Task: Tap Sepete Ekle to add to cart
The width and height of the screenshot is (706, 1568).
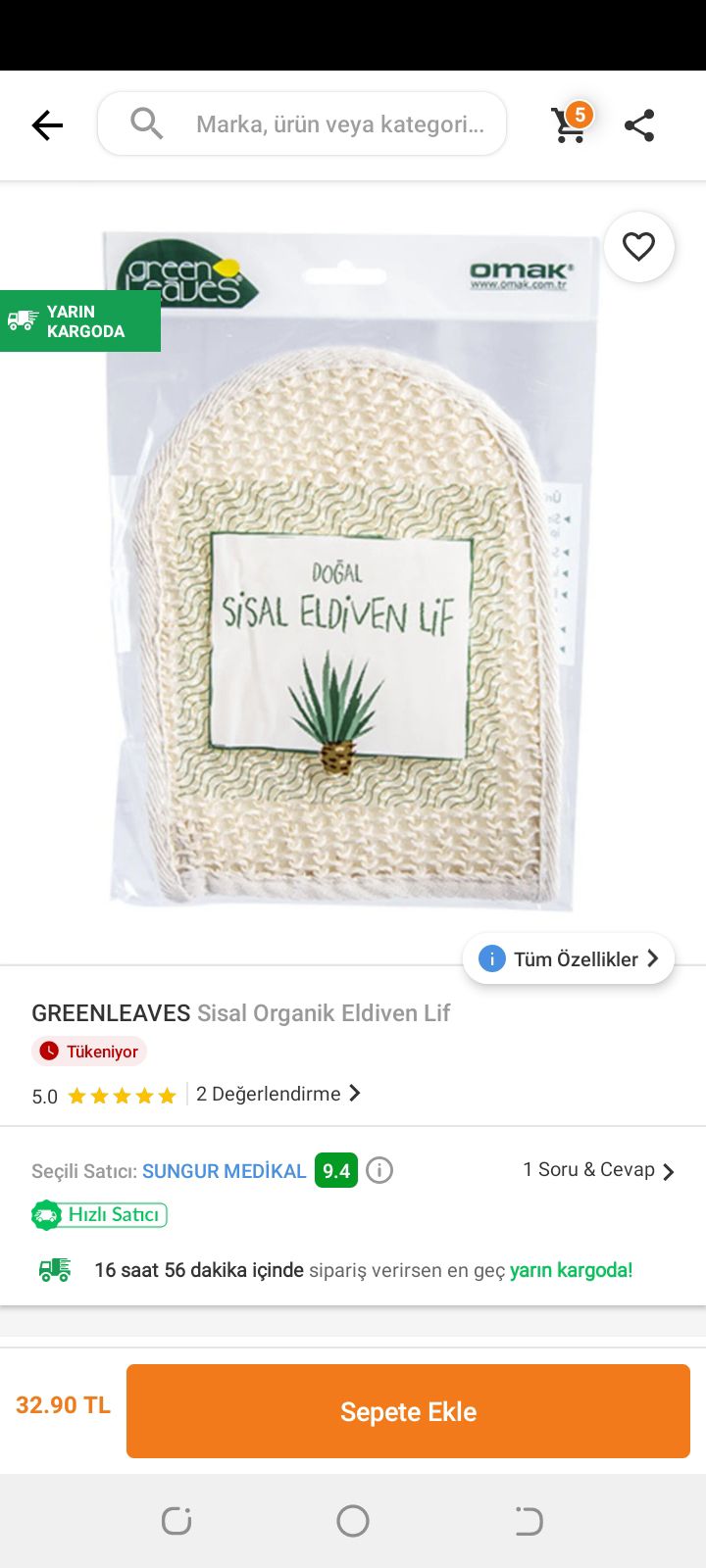Action: coord(408,1411)
